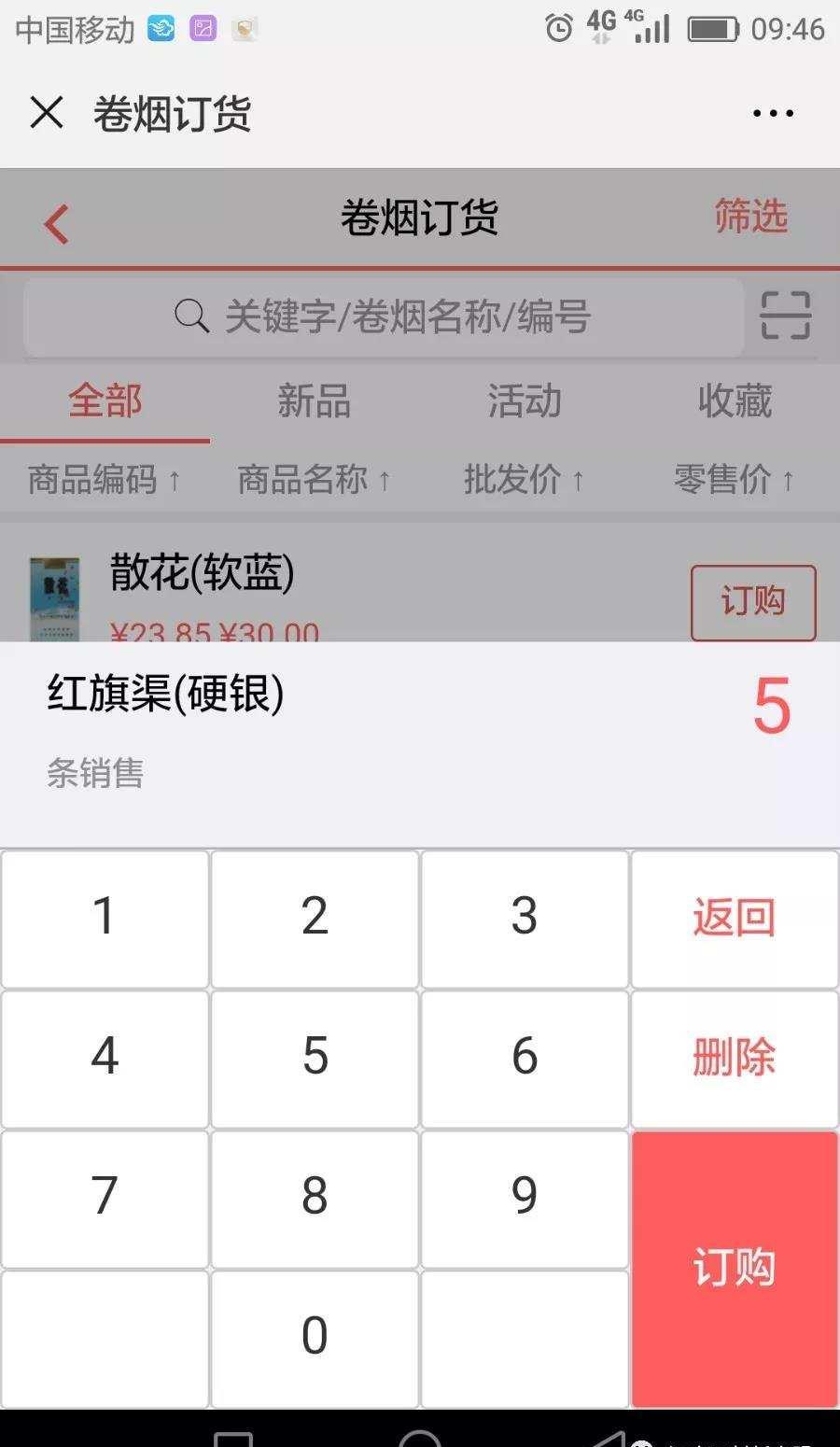Enter digit 9 on the keypad
Image resolution: width=840 pixels, height=1447 pixels.
pos(525,1197)
